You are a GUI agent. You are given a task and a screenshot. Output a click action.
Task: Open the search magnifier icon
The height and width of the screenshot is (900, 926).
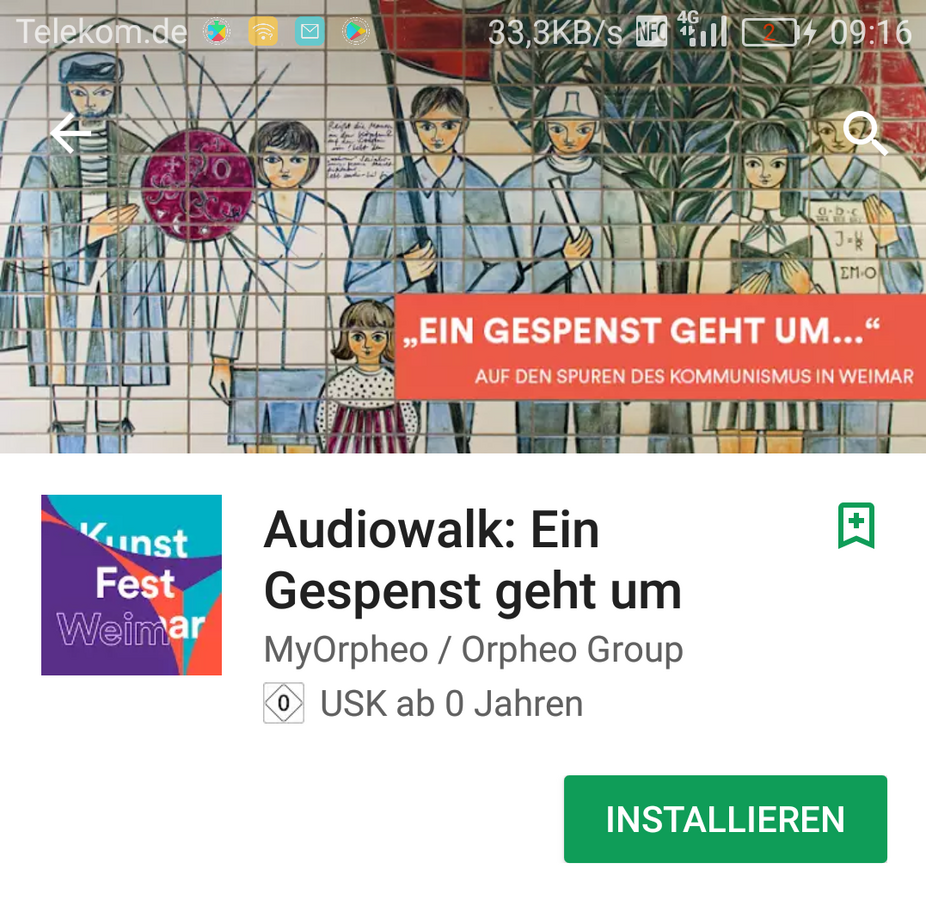pos(864,133)
